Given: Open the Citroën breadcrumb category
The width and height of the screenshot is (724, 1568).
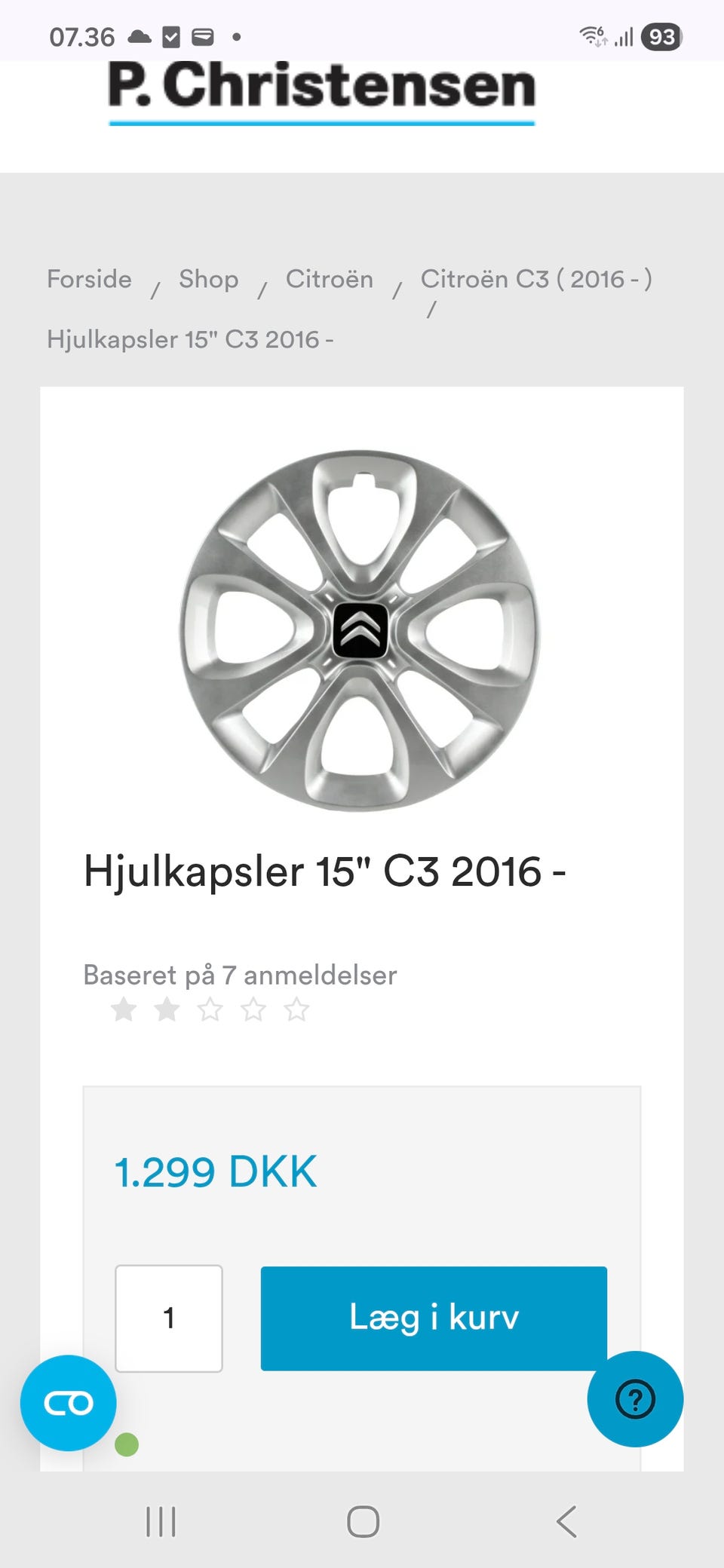Looking at the screenshot, I should [x=329, y=279].
